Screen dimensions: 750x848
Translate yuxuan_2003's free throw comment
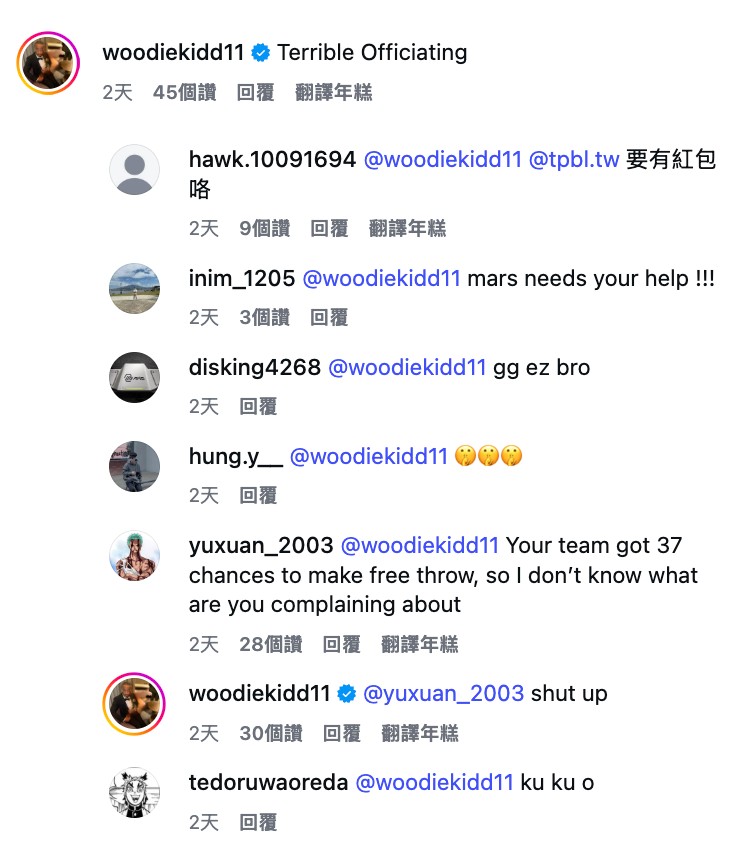(419, 644)
